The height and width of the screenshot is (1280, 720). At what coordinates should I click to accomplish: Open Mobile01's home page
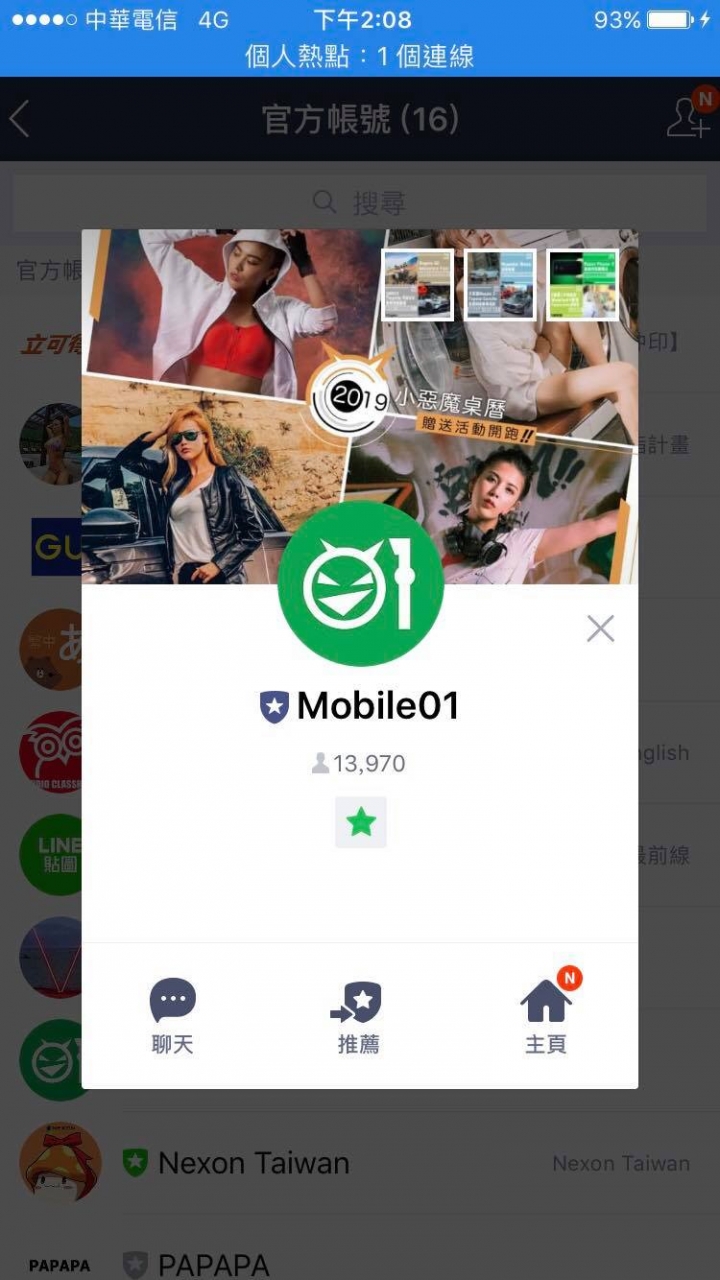click(x=546, y=1015)
